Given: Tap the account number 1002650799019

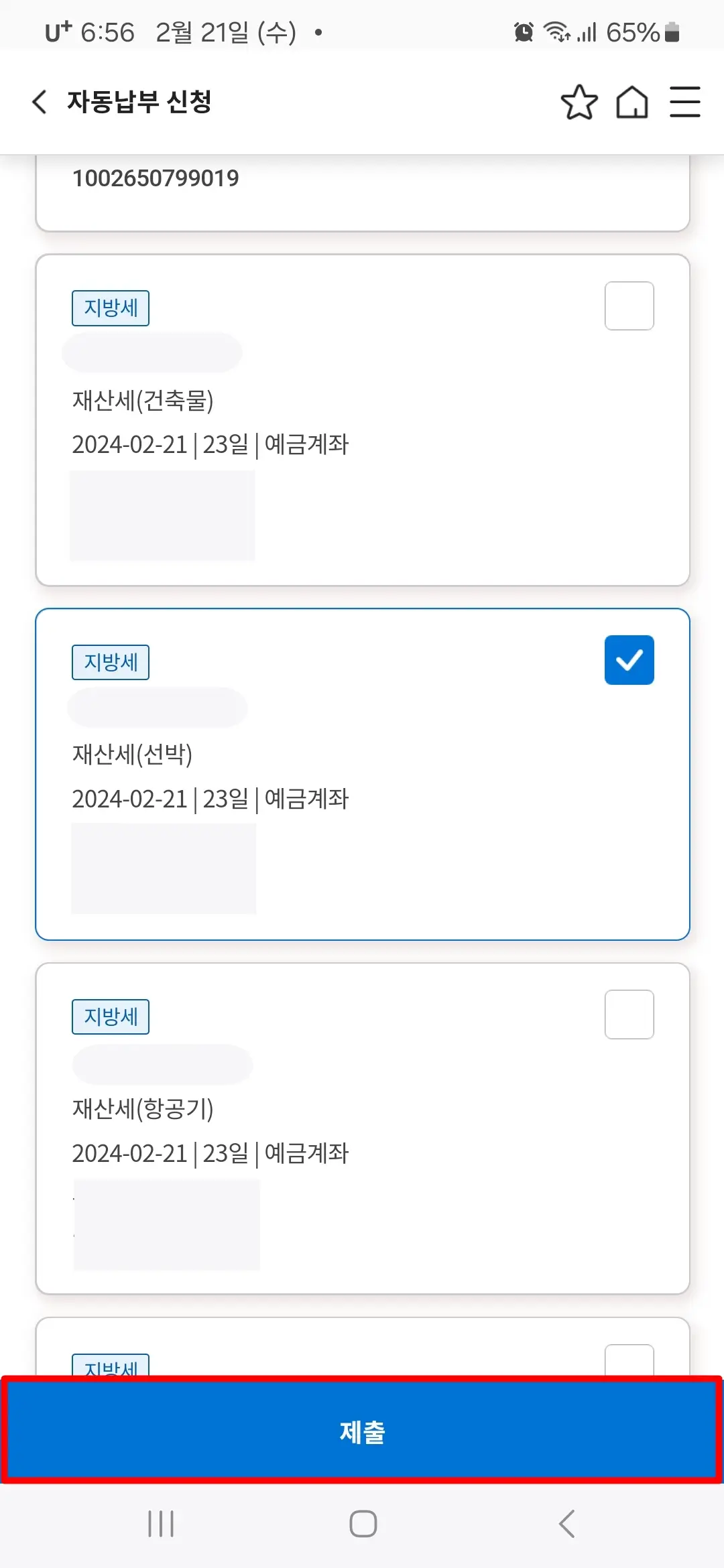Looking at the screenshot, I should pos(157,178).
